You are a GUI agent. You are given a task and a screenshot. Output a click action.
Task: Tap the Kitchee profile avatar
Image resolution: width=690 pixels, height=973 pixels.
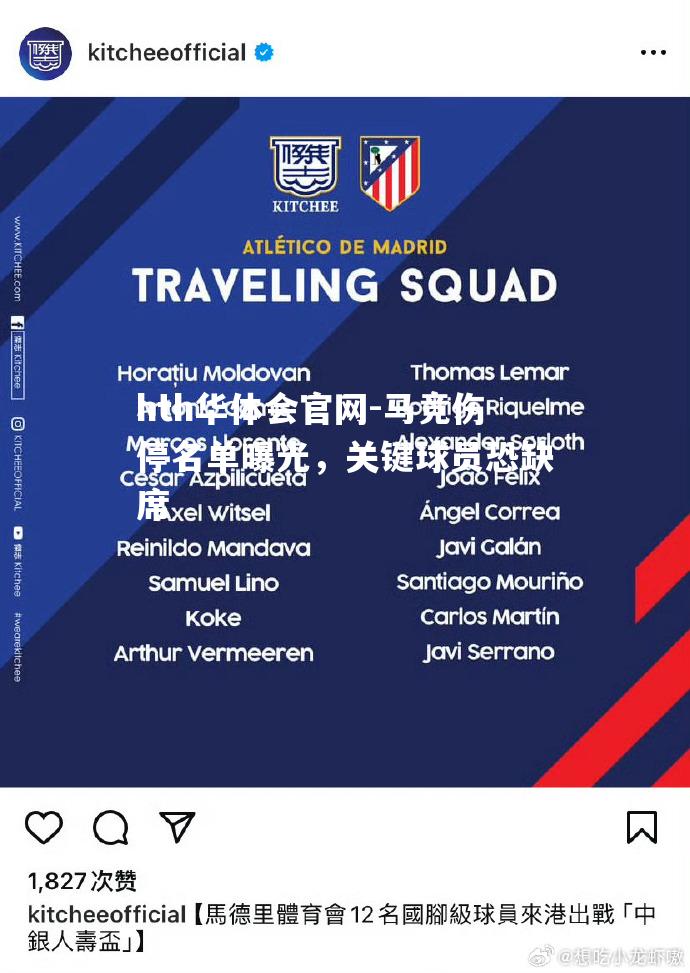pos(46,53)
